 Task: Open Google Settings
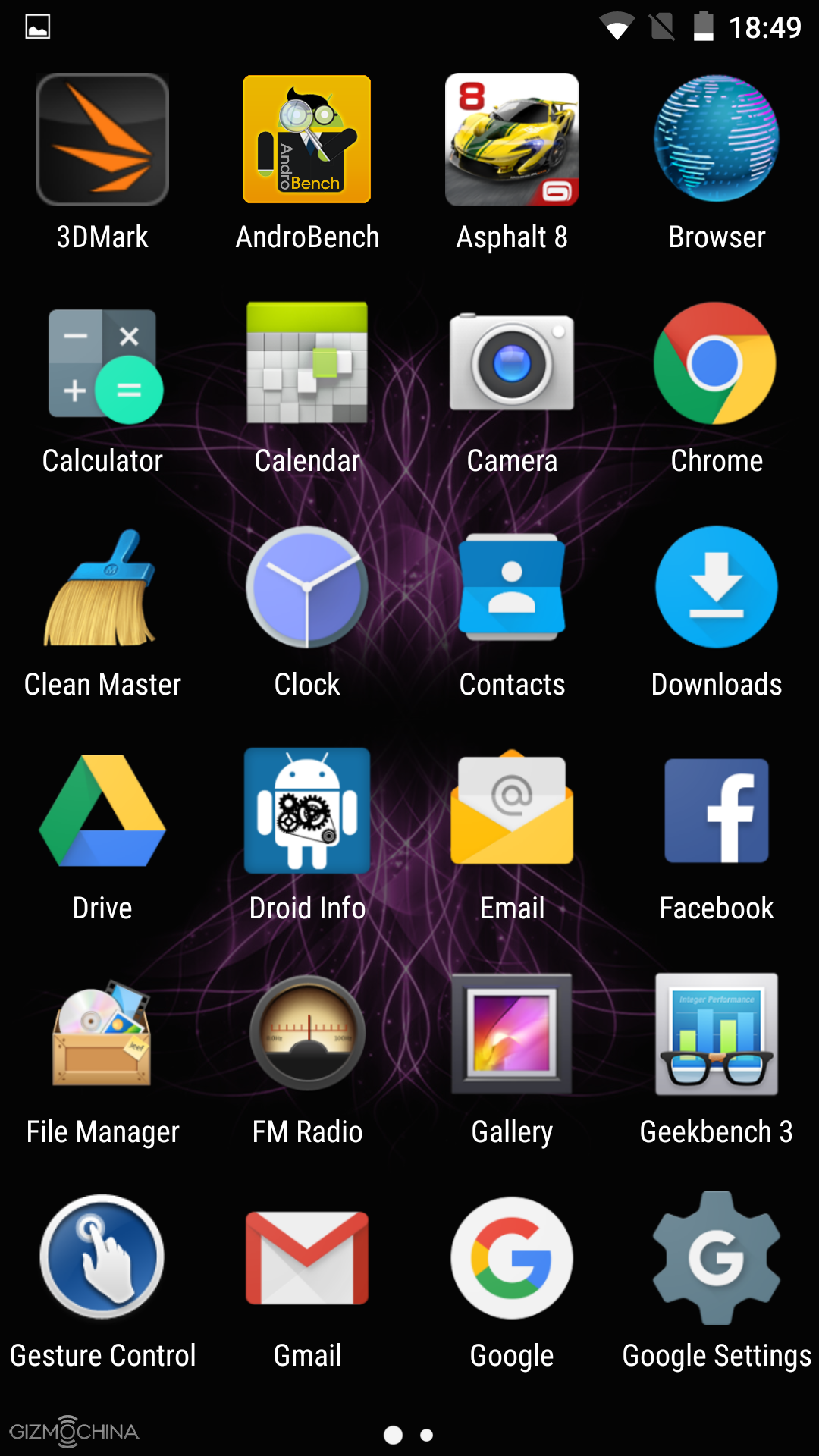(x=717, y=1257)
